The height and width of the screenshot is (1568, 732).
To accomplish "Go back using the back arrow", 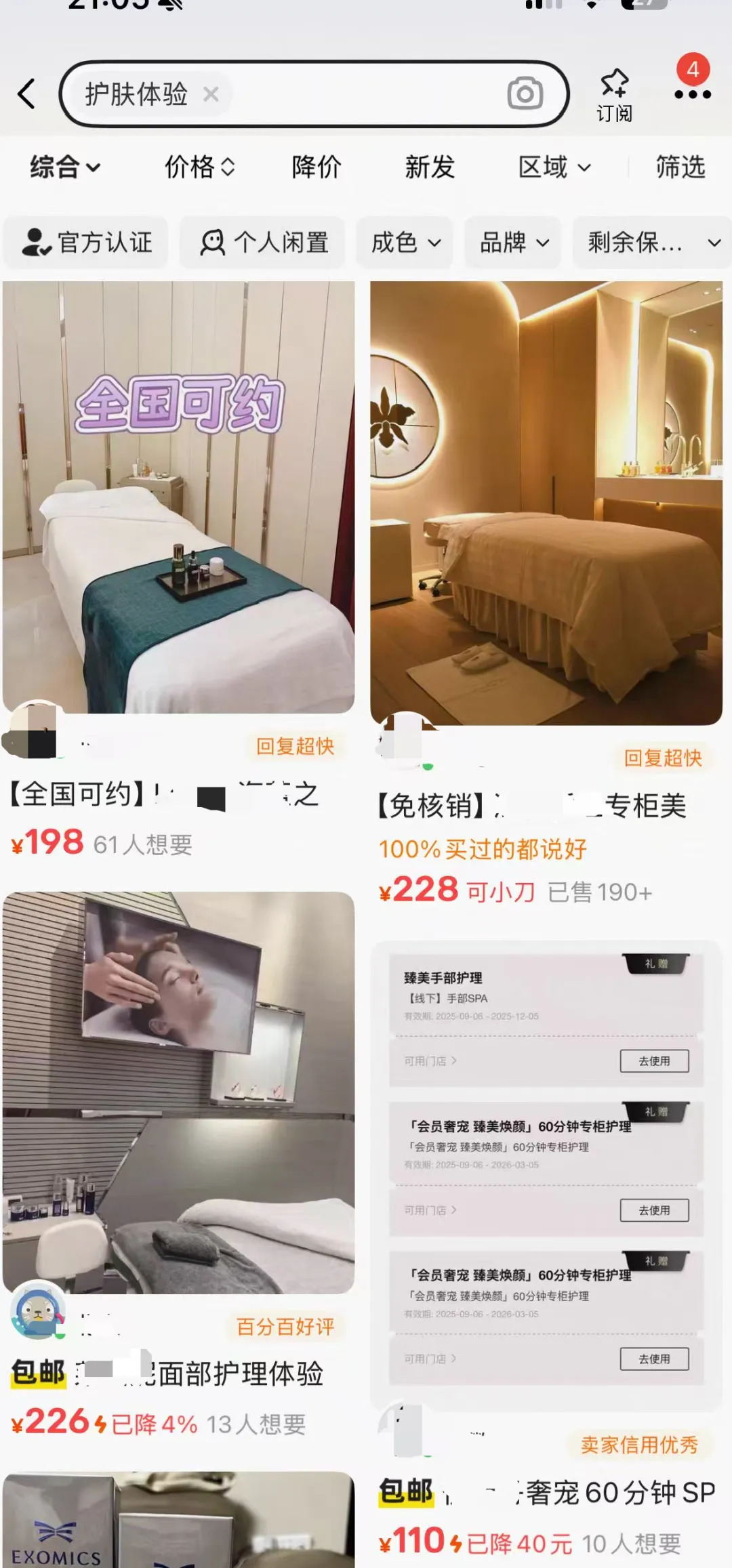I will coord(26,95).
